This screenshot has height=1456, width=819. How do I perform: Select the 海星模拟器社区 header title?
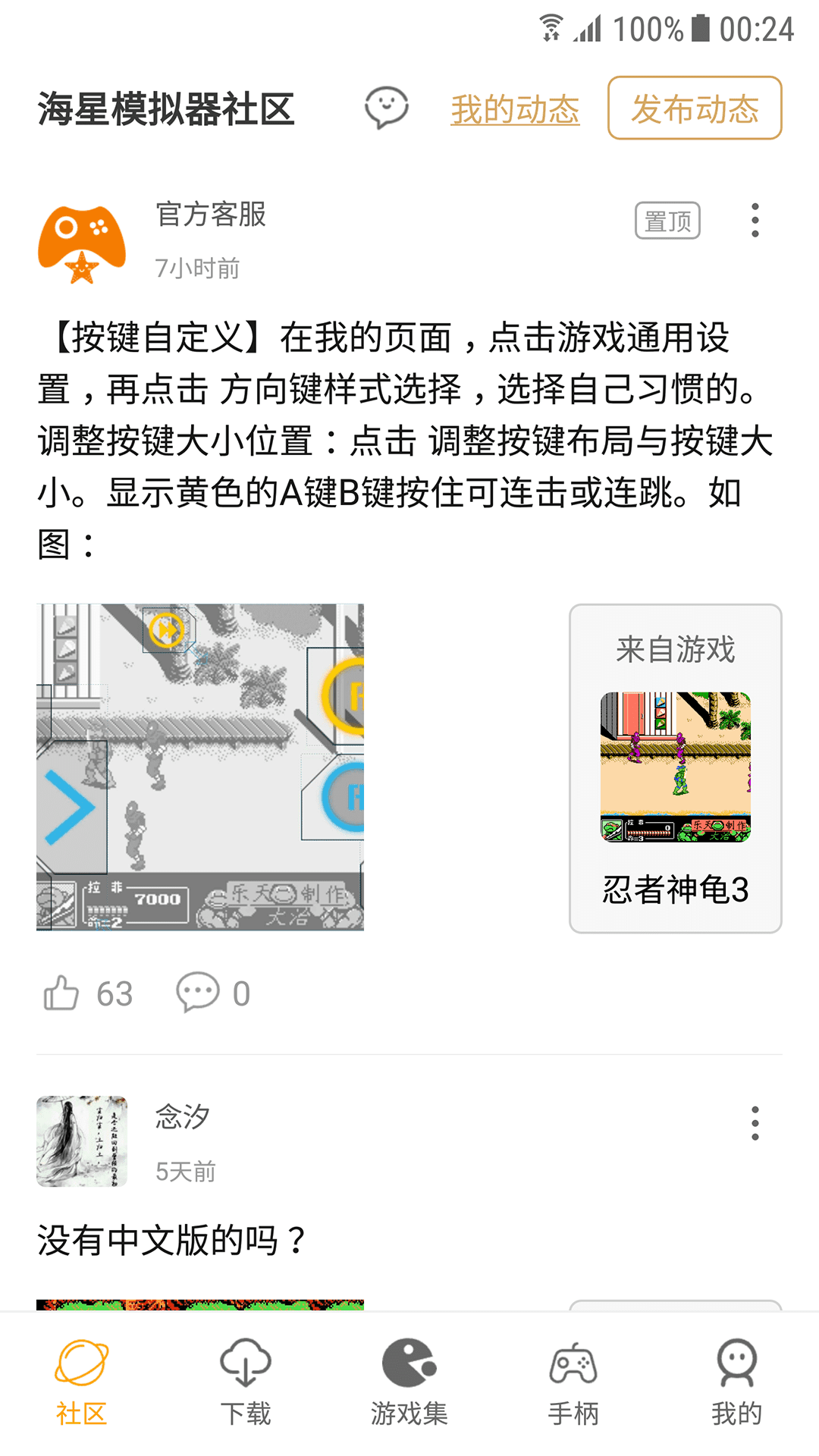click(165, 108)
